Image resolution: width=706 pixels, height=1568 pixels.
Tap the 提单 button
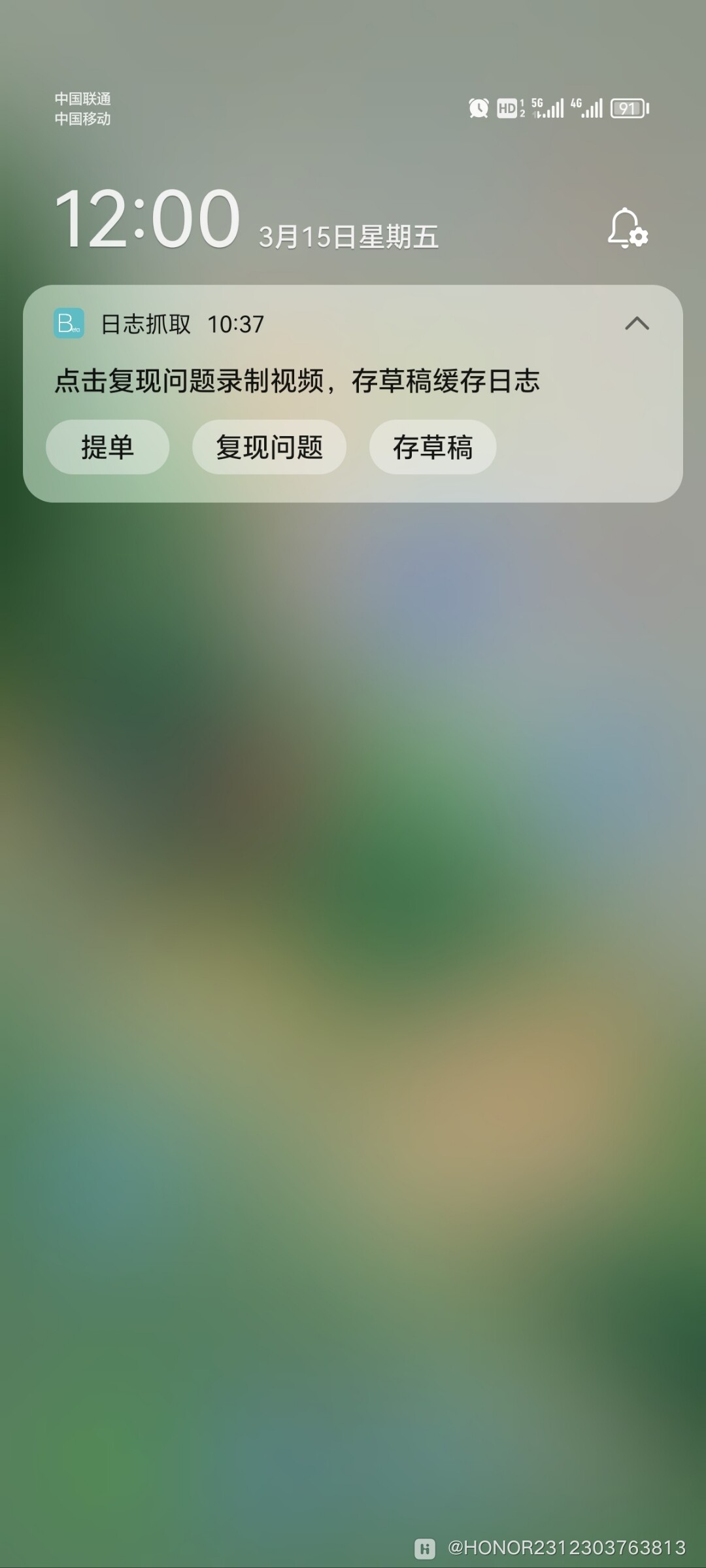coord(107,447)
